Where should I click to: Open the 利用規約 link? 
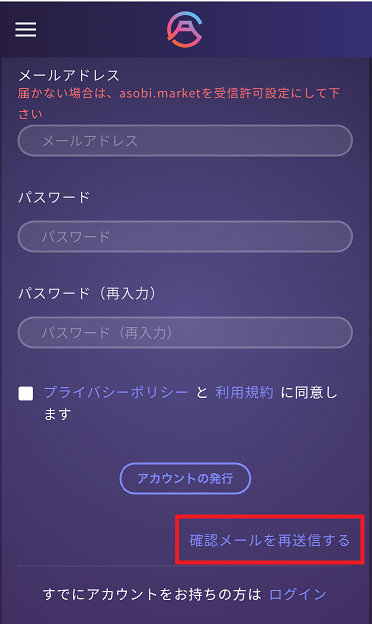pos(244,393)
